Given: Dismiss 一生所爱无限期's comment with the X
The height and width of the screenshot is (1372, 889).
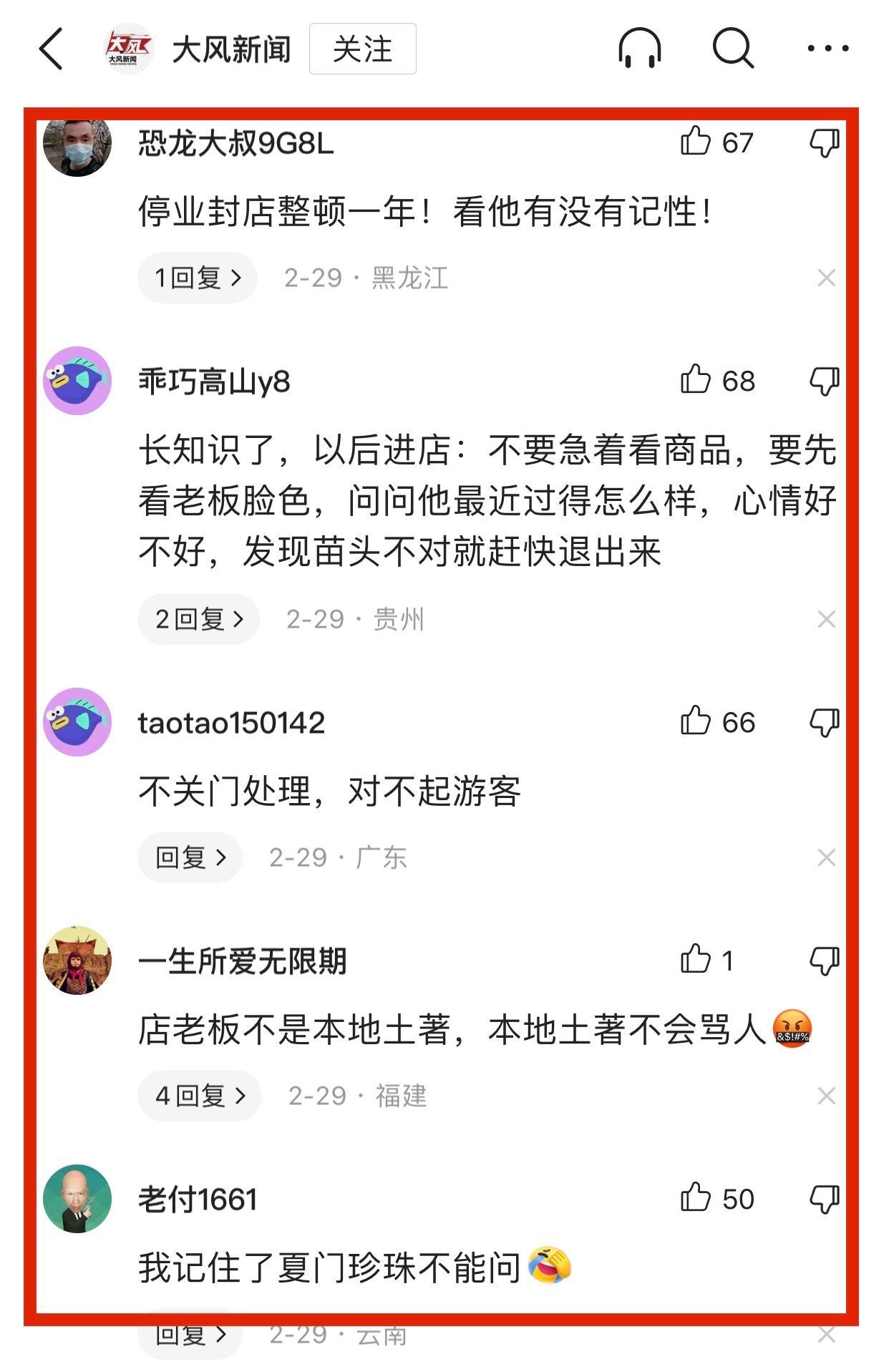Looking at the screenshot, I should 826,1096.
